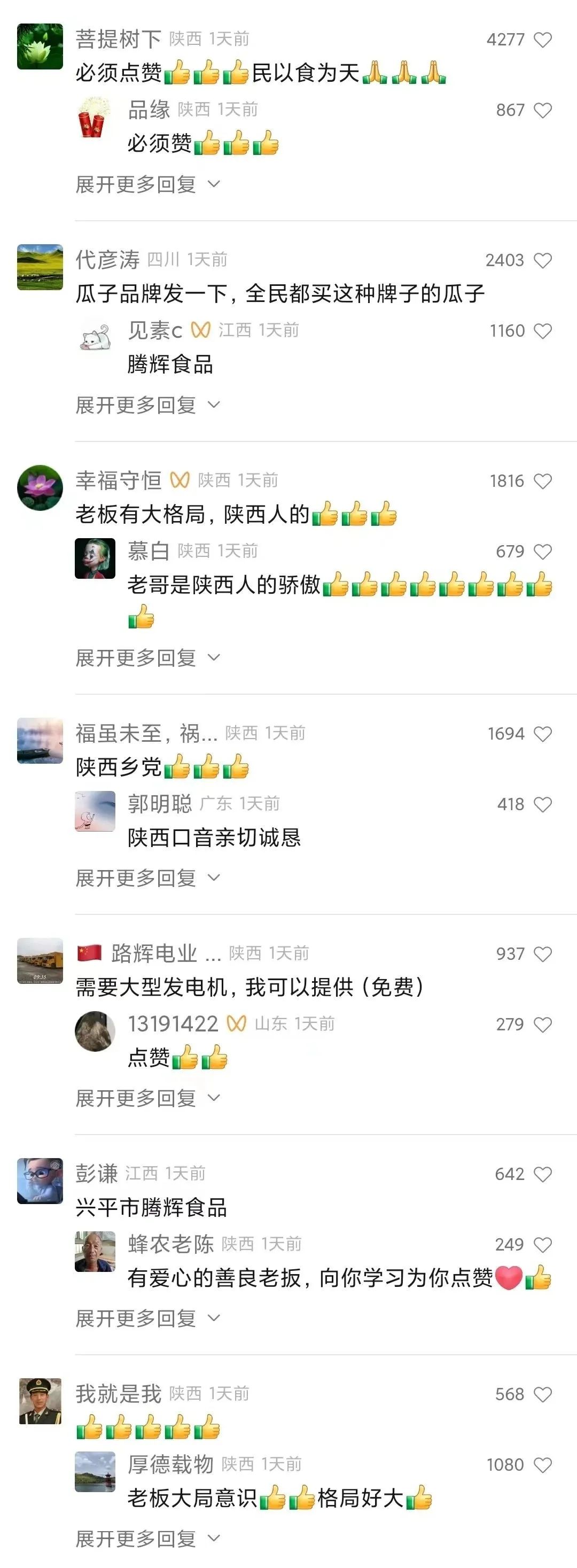
Task: Like 路辉电业's comment offering 发电机
Action: (542, 954)
